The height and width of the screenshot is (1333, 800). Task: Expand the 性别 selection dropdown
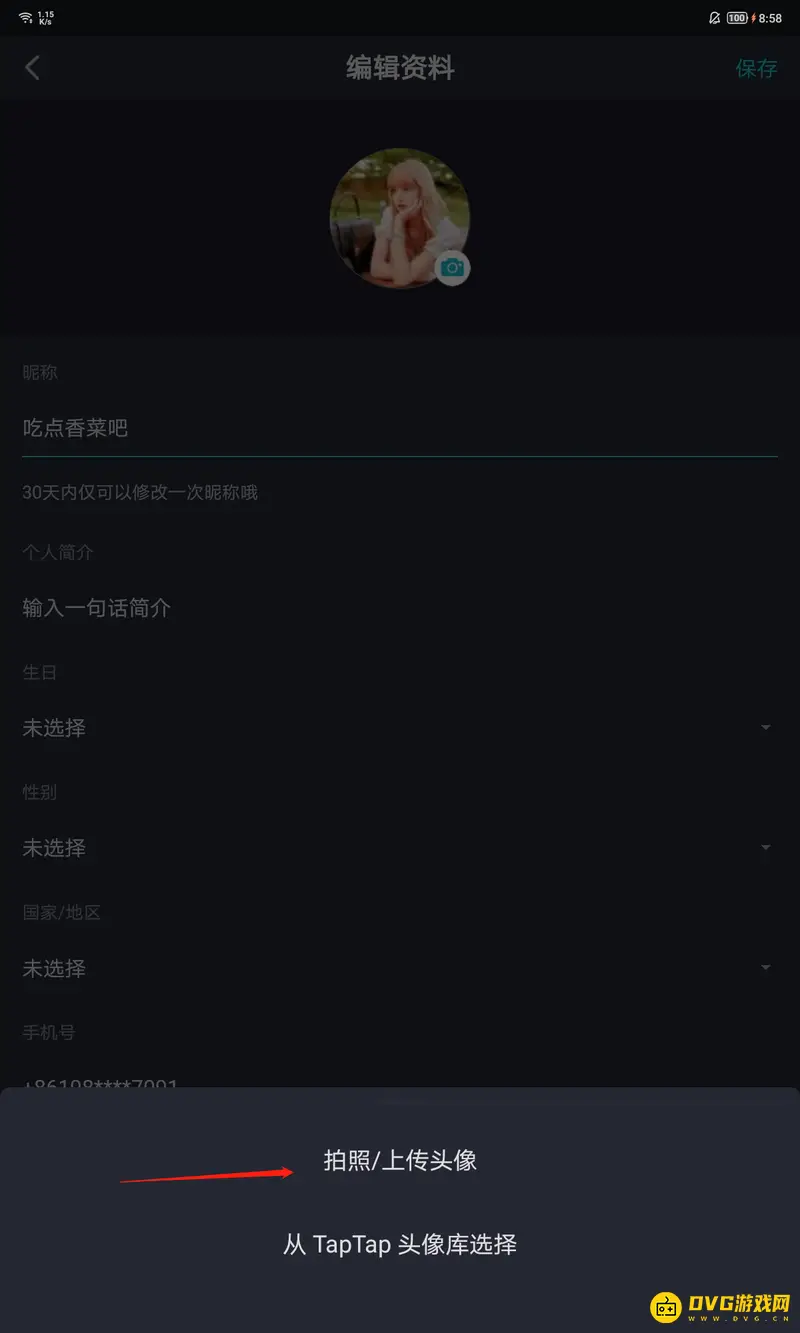point(400,847)
